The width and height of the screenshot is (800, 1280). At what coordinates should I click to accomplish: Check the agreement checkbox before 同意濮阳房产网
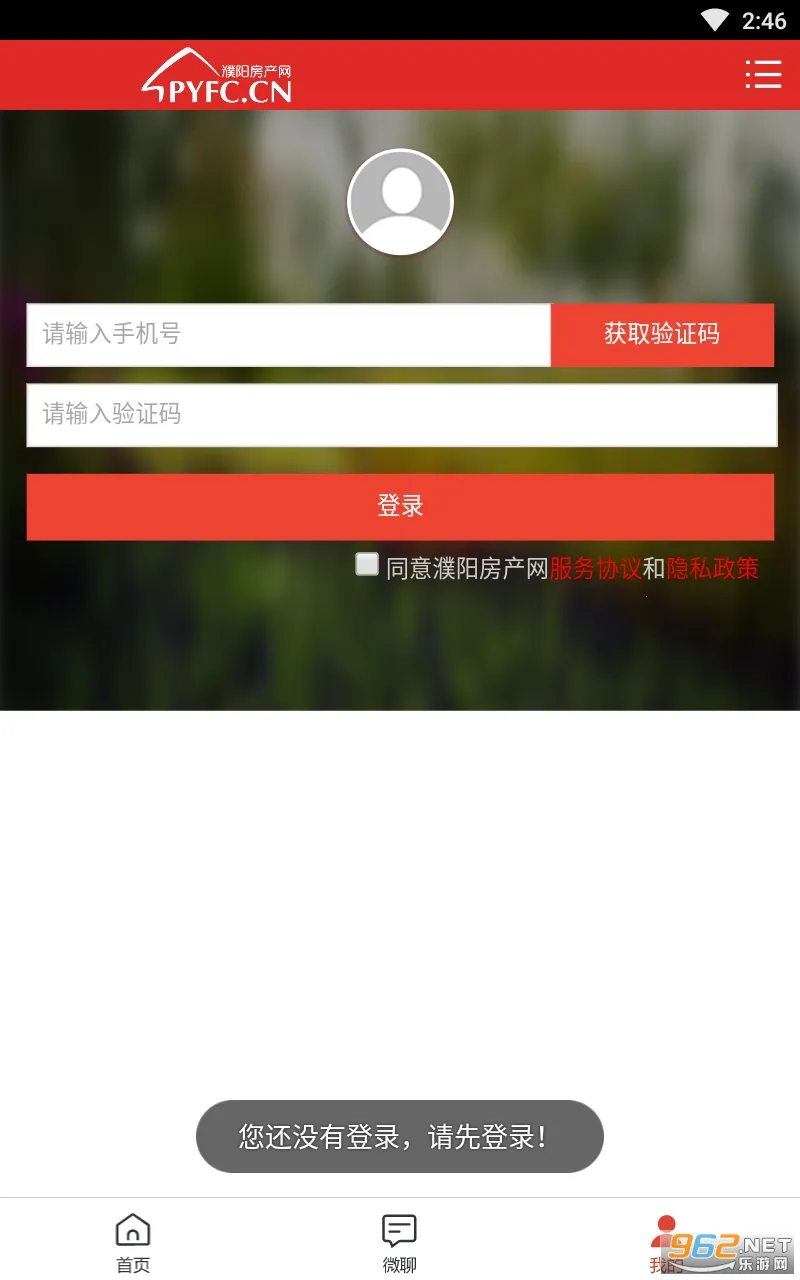point(366,565)
